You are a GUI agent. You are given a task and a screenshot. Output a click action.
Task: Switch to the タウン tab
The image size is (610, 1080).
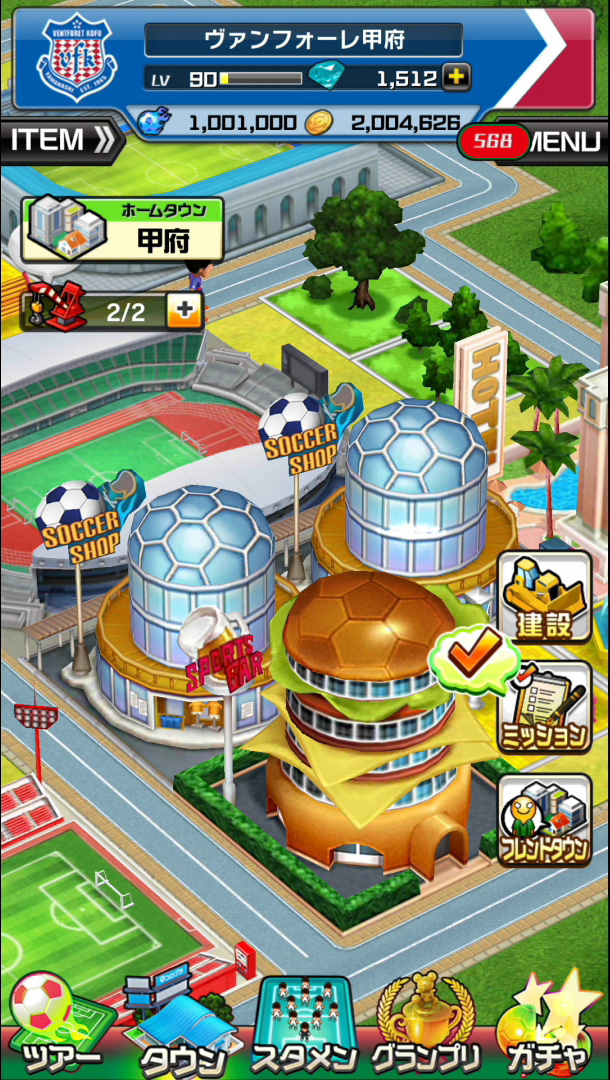click(x=180, y=1028)
